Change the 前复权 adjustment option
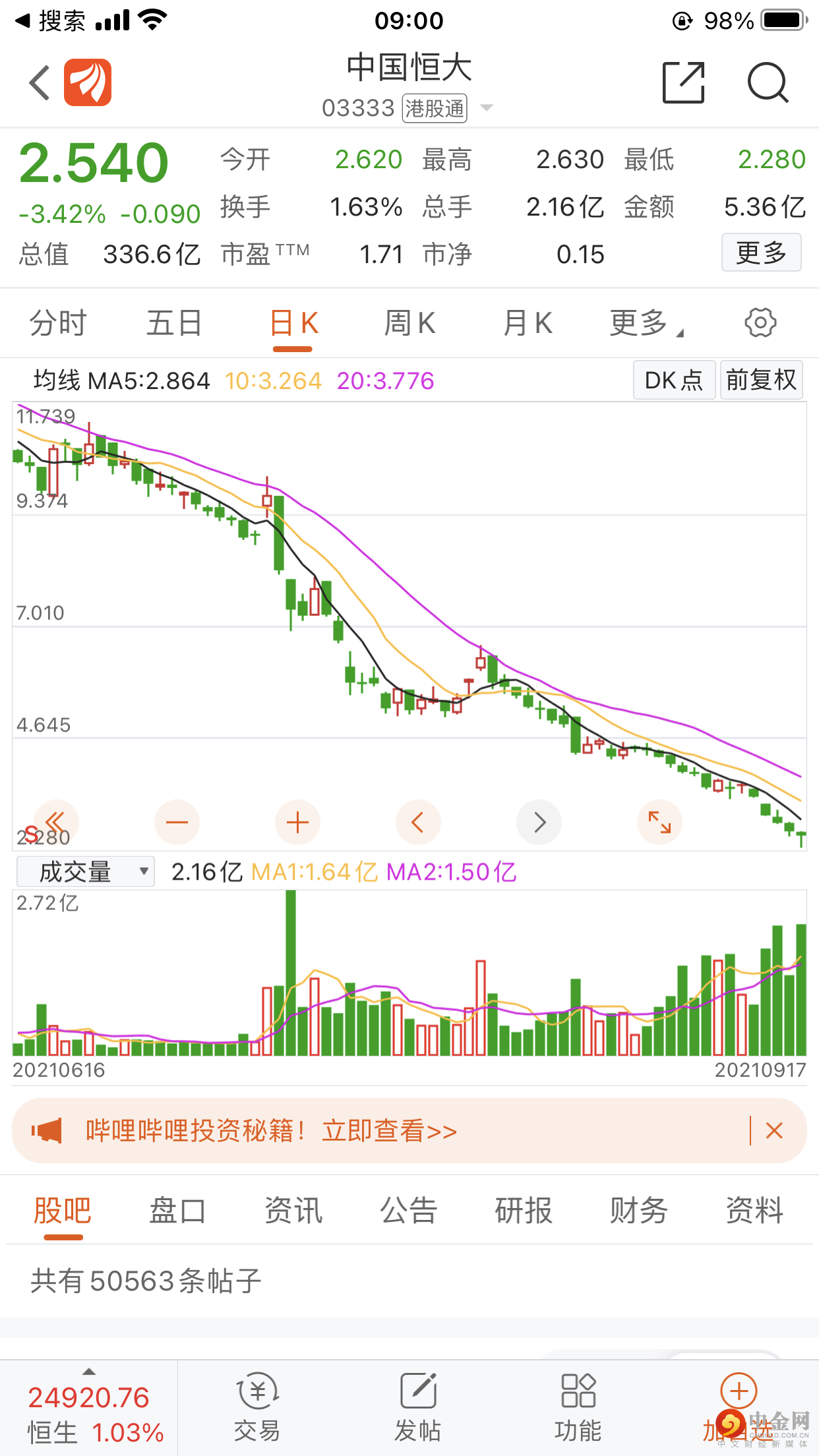819x1456 pixels. pos(761,380)
